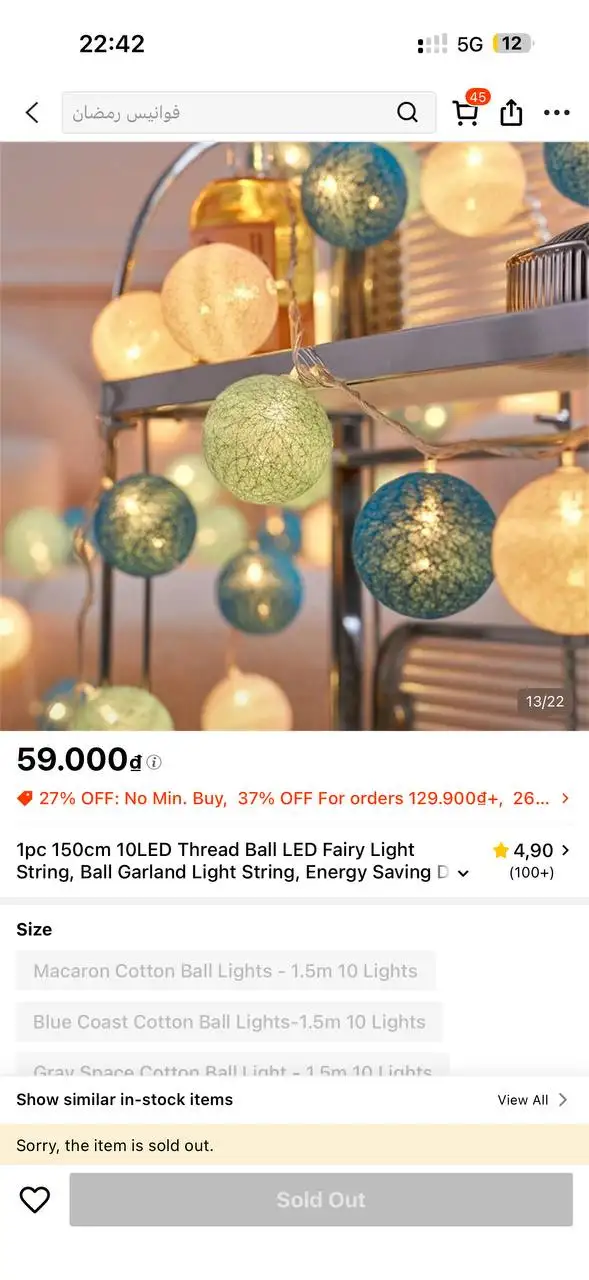Viewport: 589px width, 1280px height.
Task: Tap the magnifier search icon
Action: point(407,112)
